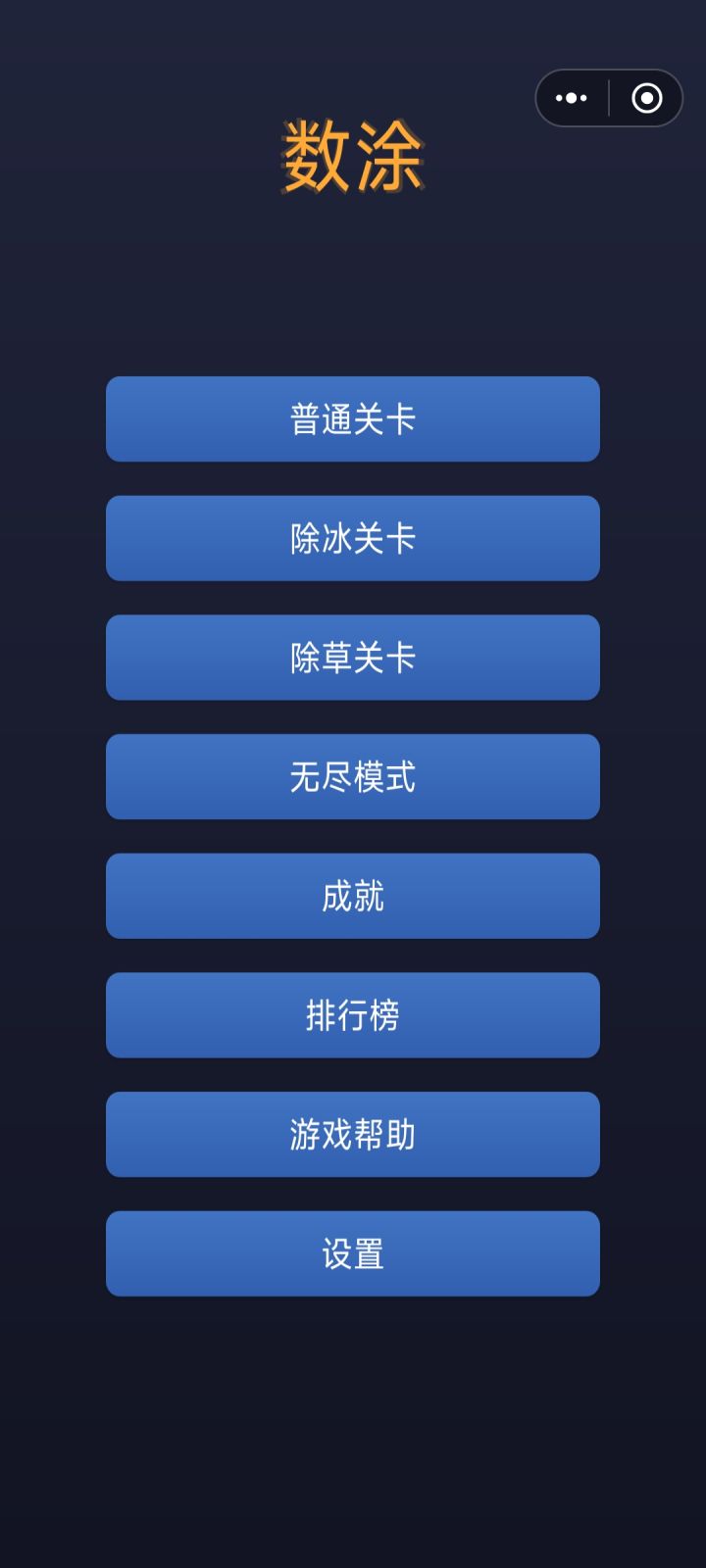The width and height of the screenshot is (706, 1568).
Task: Get help by tapping 游戏帮助
Action: tap(352, 1135)
